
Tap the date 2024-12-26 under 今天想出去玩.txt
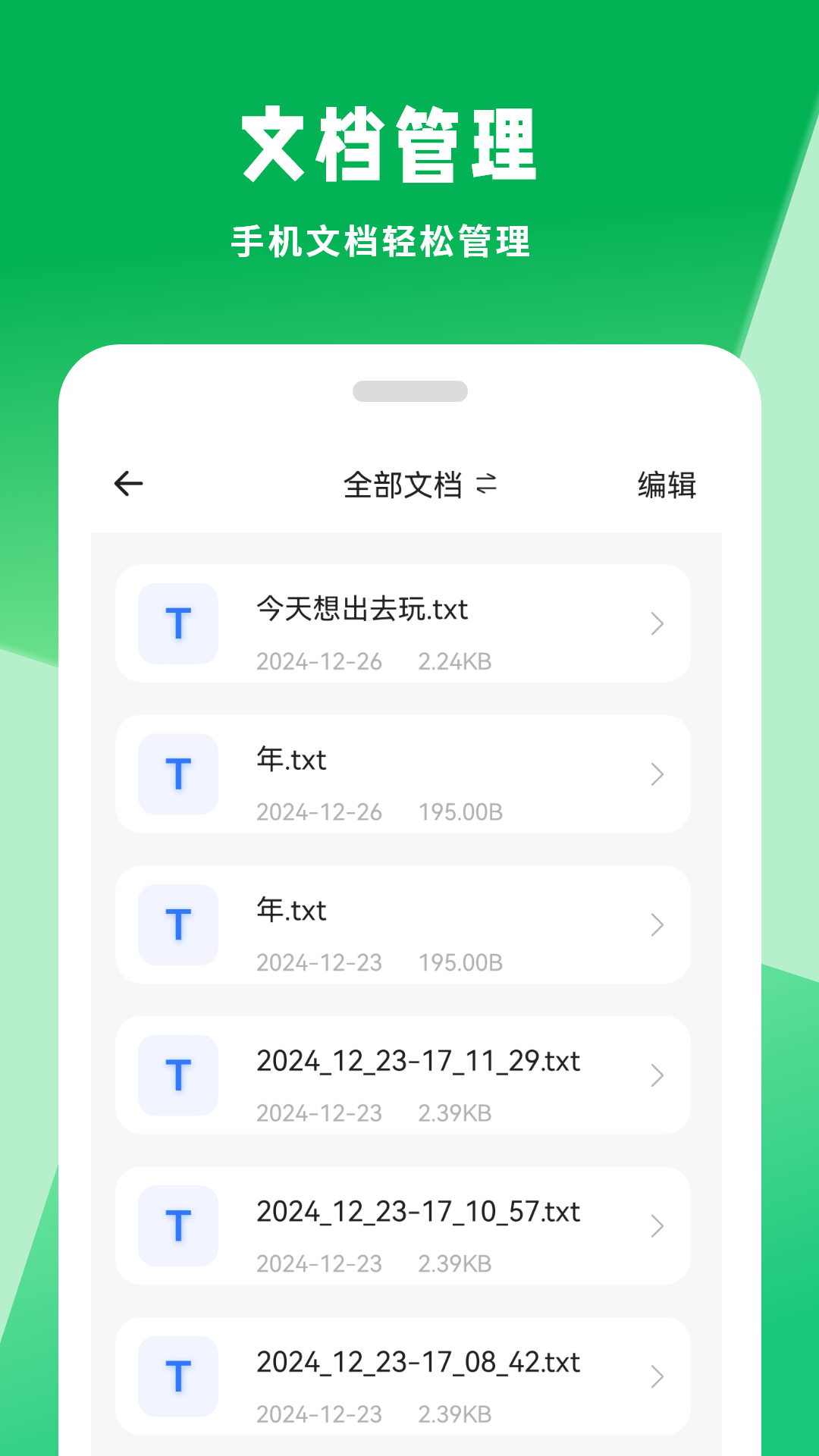(318, 661)
